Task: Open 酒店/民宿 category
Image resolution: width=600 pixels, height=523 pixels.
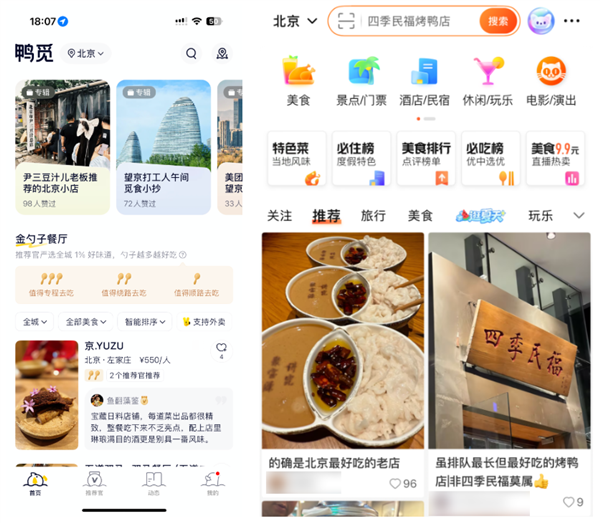Action: point(425,80)
